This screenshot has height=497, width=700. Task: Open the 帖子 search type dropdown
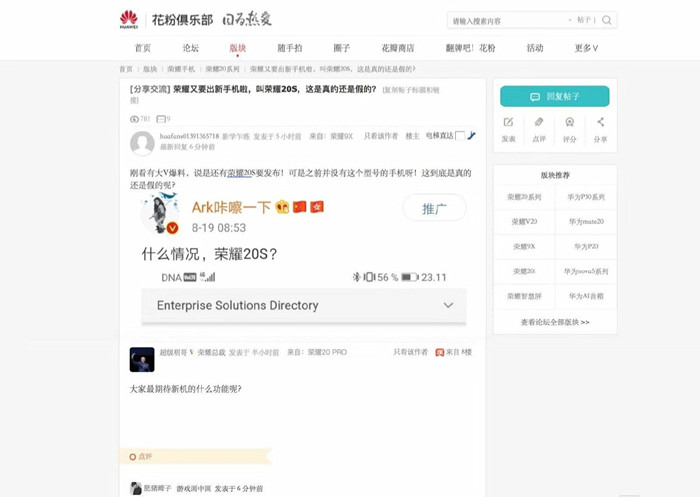click(x=585, y=20)
